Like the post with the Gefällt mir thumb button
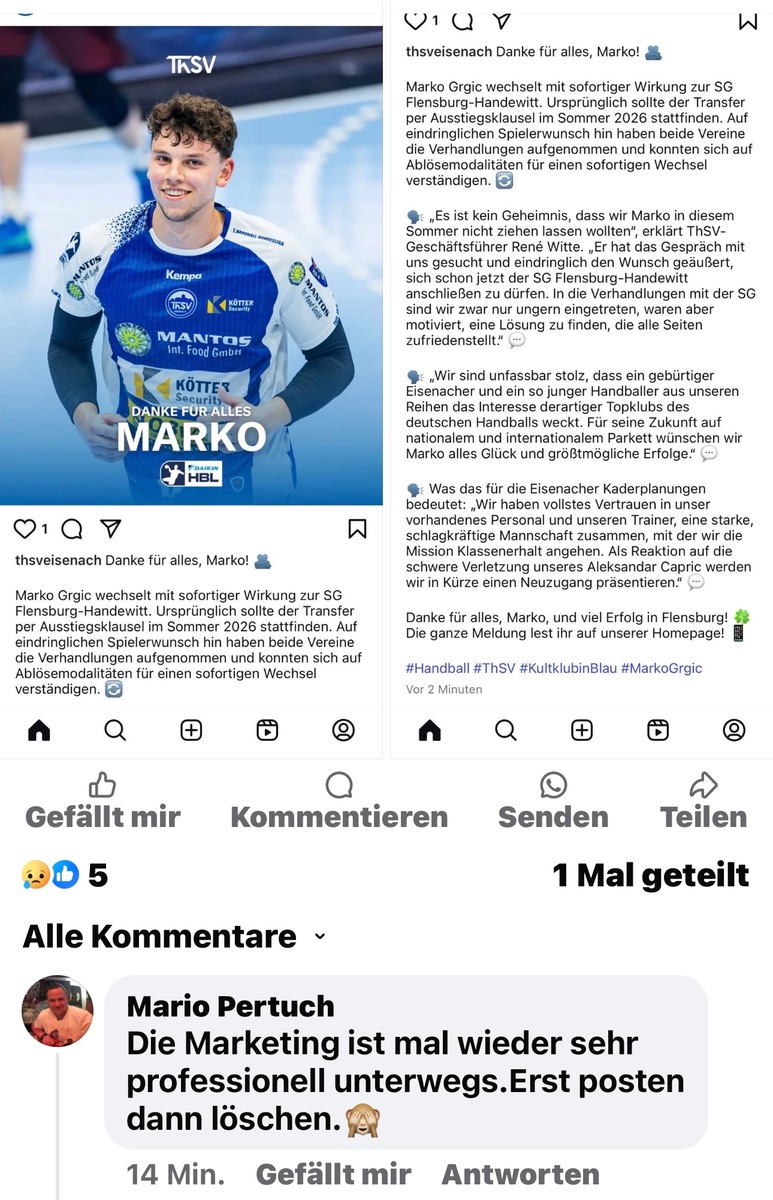Screen dimensions: 773x1200 [x=102, y=802]
